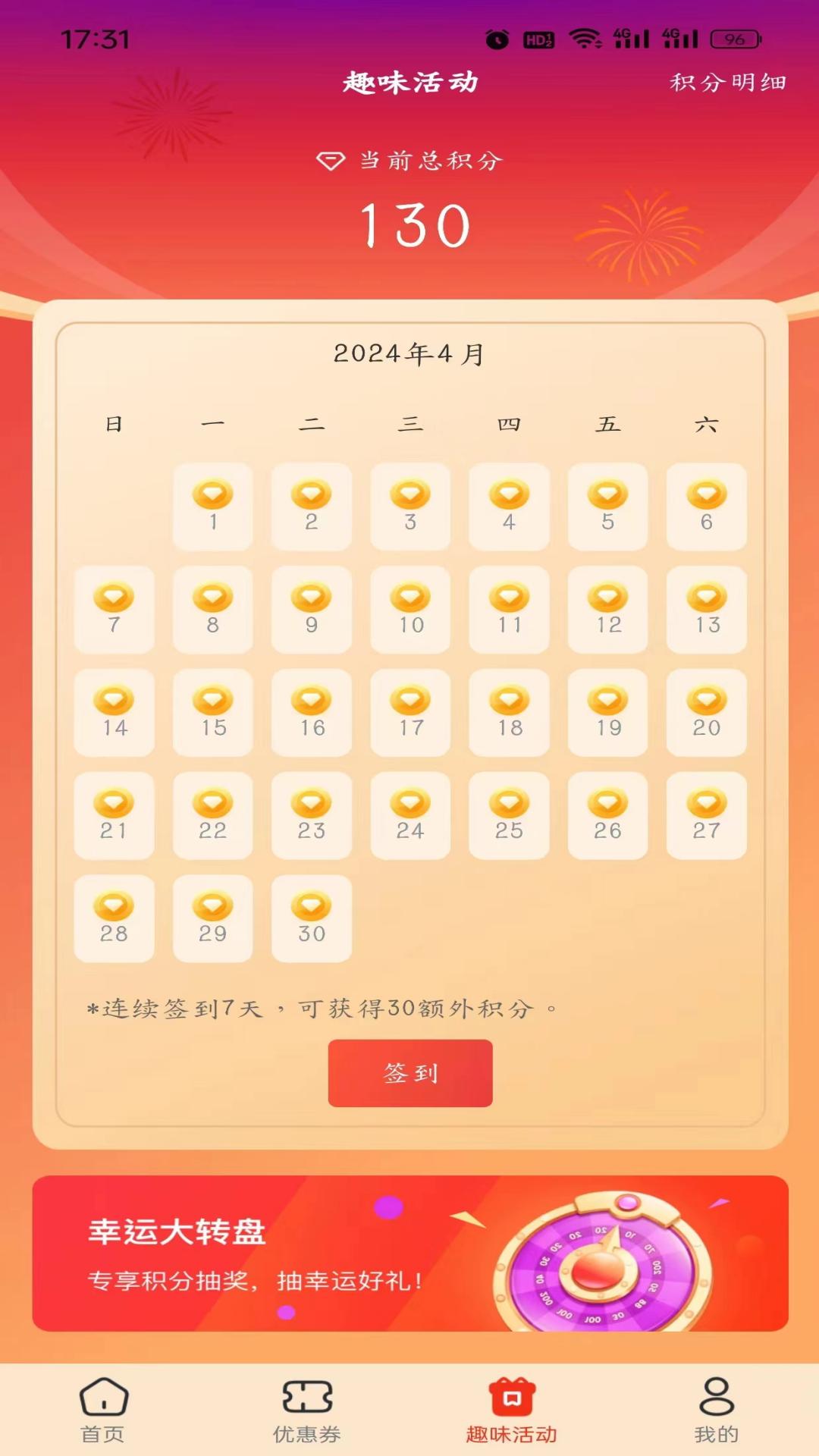The height and width of the screenshot is (1456, 819).
Task: Tap the 2024年4月 month header
Action: (x=409, y=353)
